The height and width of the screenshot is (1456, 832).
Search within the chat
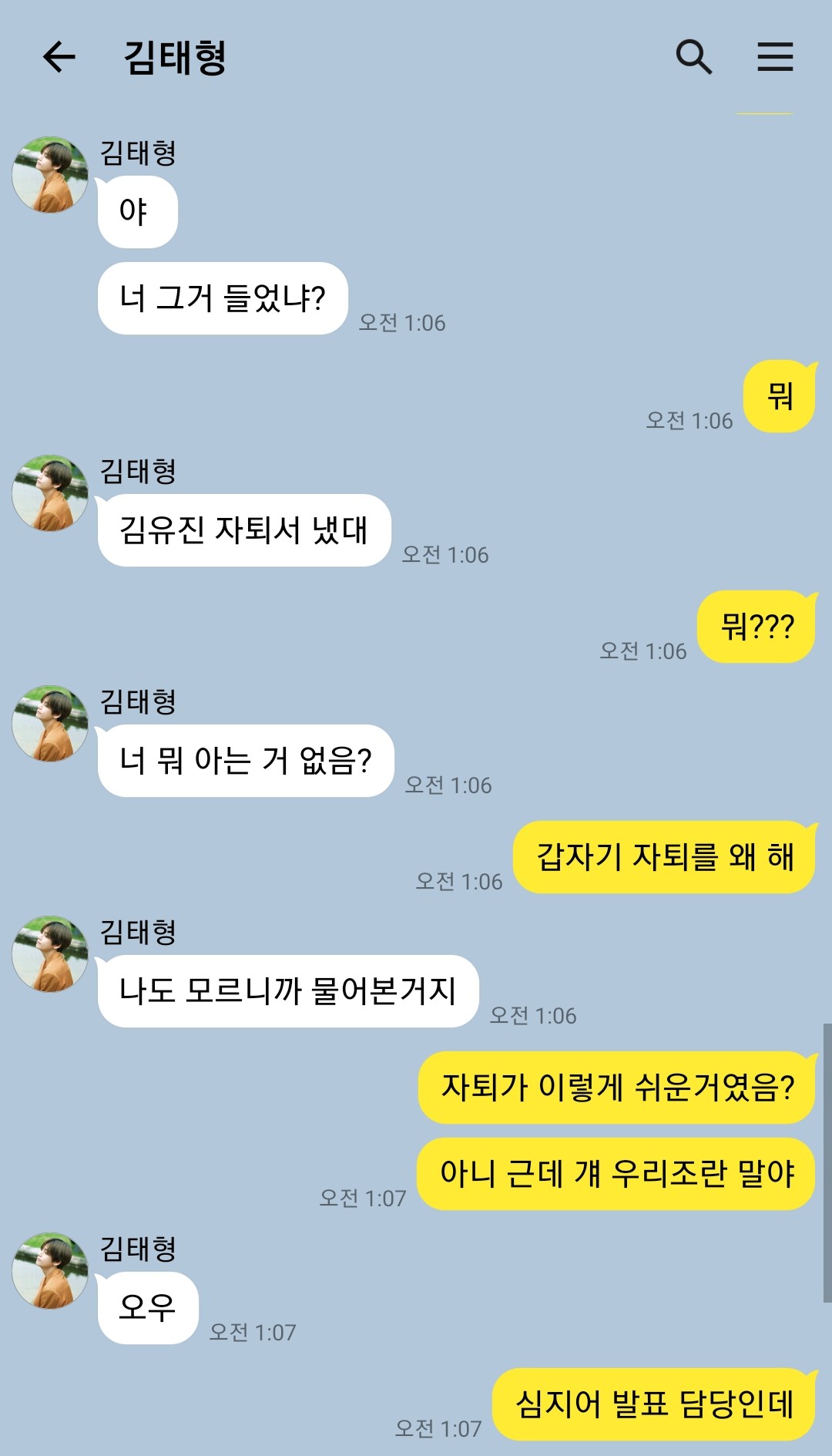click(693, 57)
